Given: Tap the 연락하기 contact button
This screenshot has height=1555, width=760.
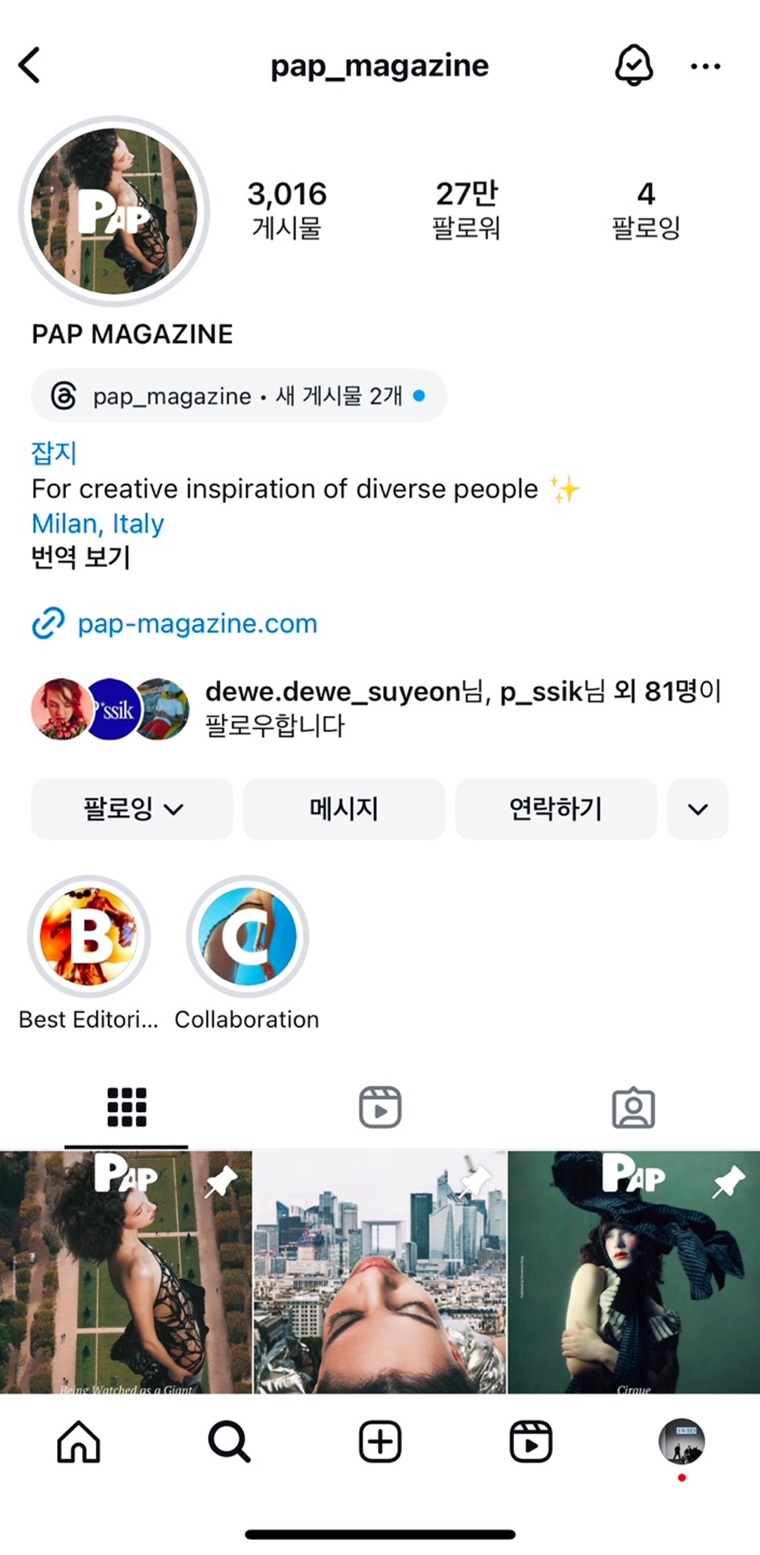Looking at the screenshot, I should pyautogui.click(x=556, y=809).
